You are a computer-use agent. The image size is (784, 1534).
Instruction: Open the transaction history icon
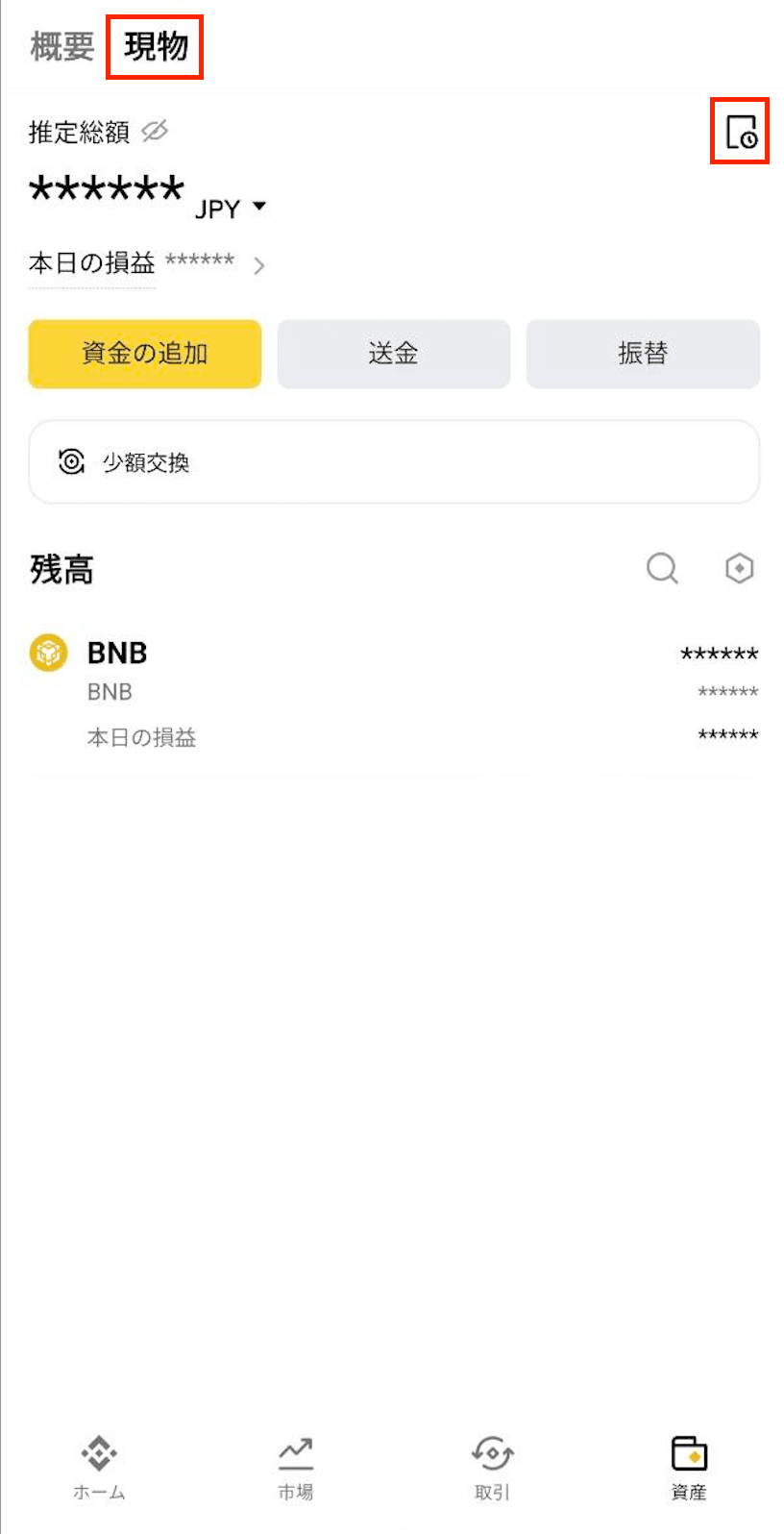click(740, 131)
